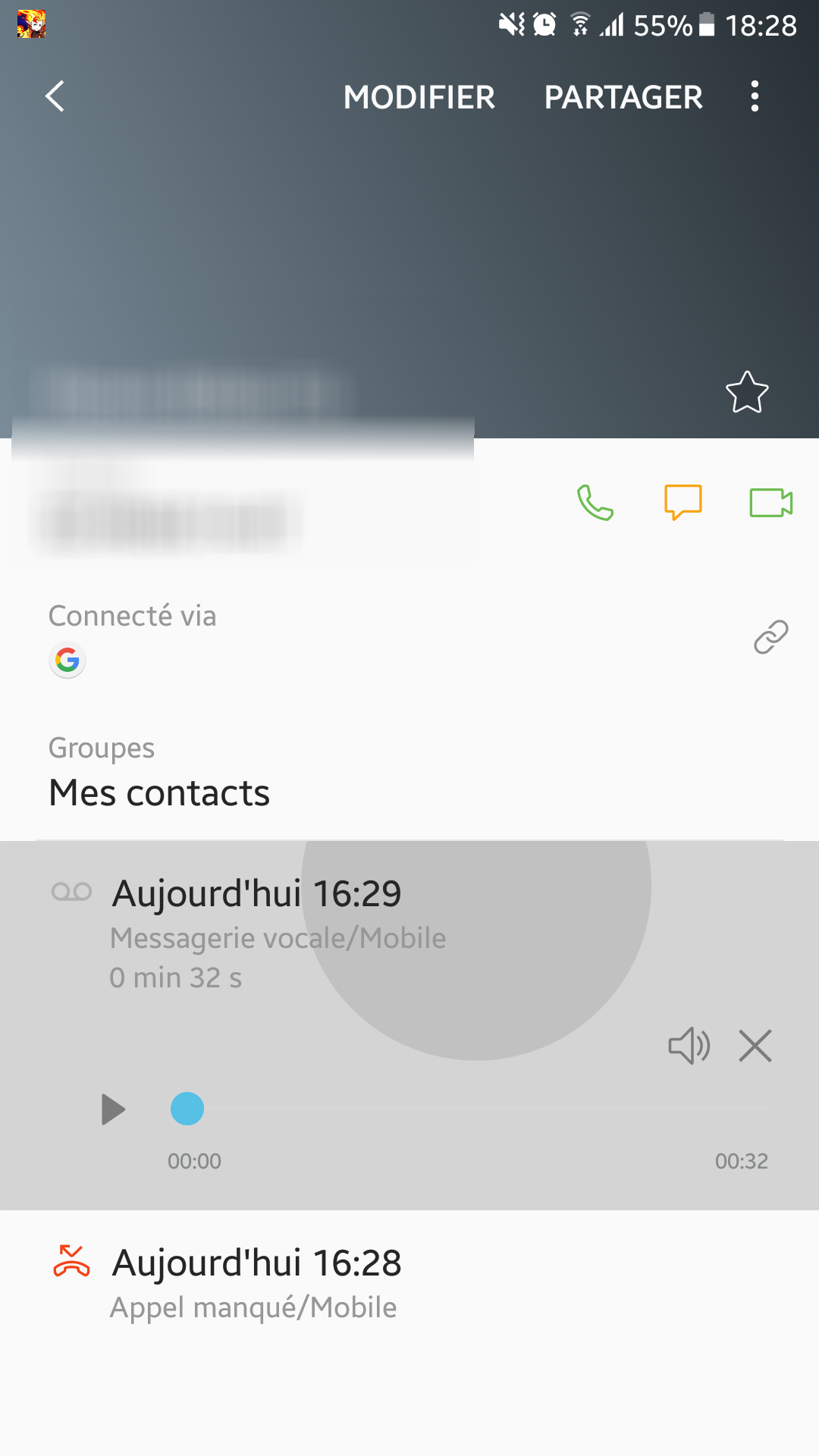Open the three-dot overflow menu
Image resolution: width=819 pixels, height=1456 pixels.
pos(755,96)
